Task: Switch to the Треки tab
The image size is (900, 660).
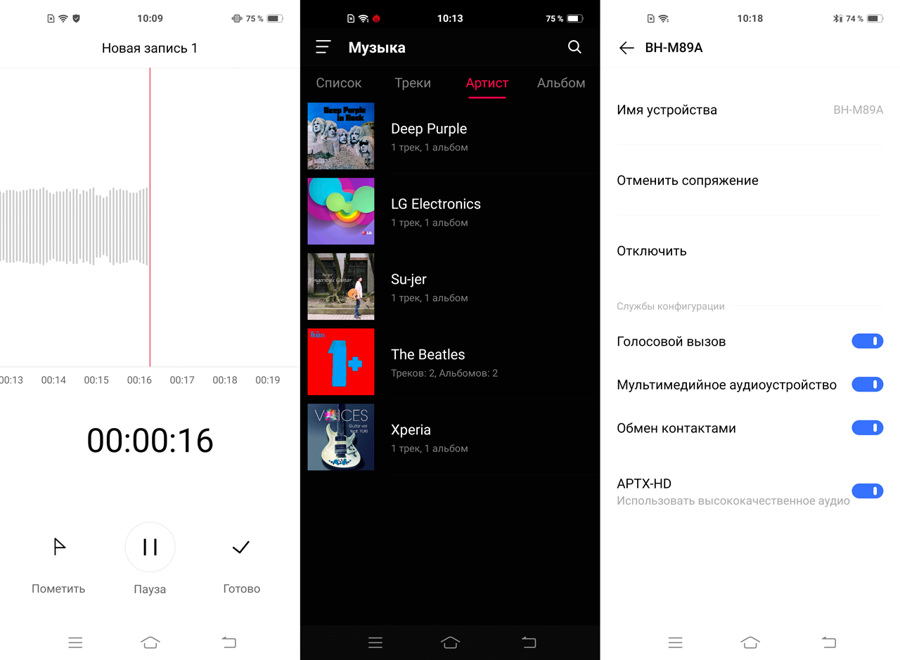Action: click(x=412, y=83)
